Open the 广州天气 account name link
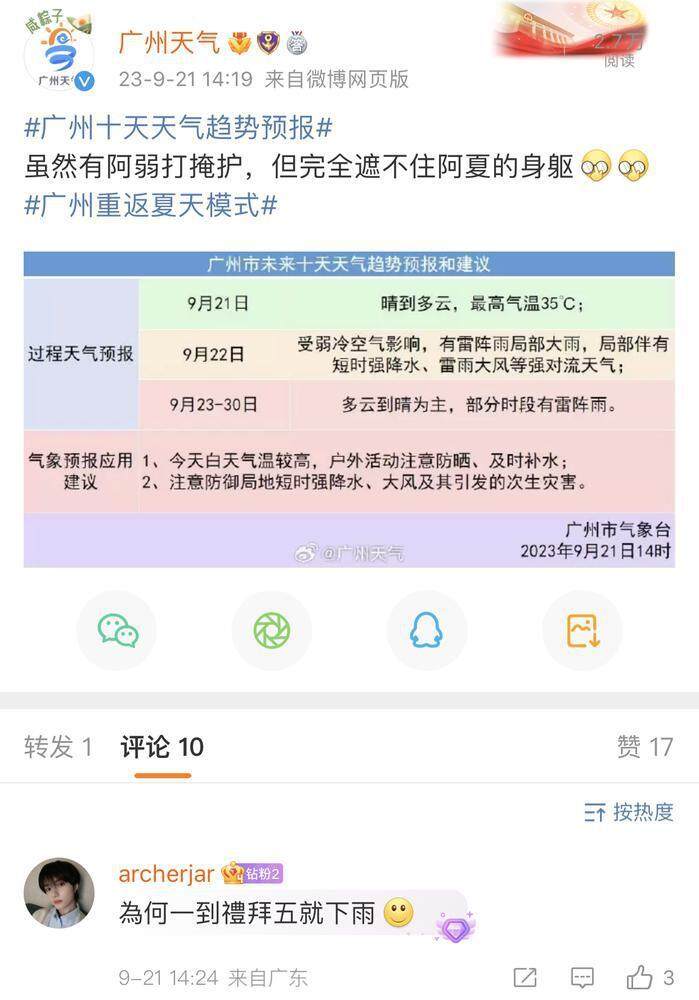 pyautogui.click(x=168, y=42)
